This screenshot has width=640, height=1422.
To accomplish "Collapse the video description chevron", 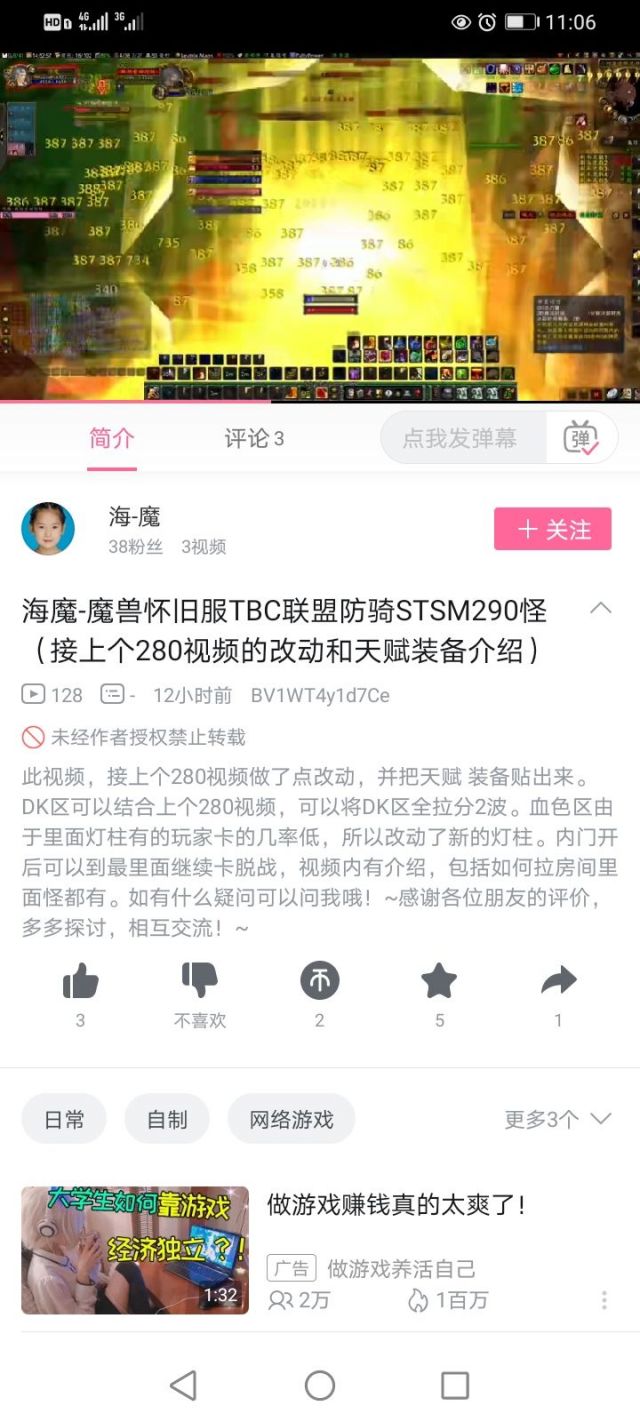I will [600, 608].
